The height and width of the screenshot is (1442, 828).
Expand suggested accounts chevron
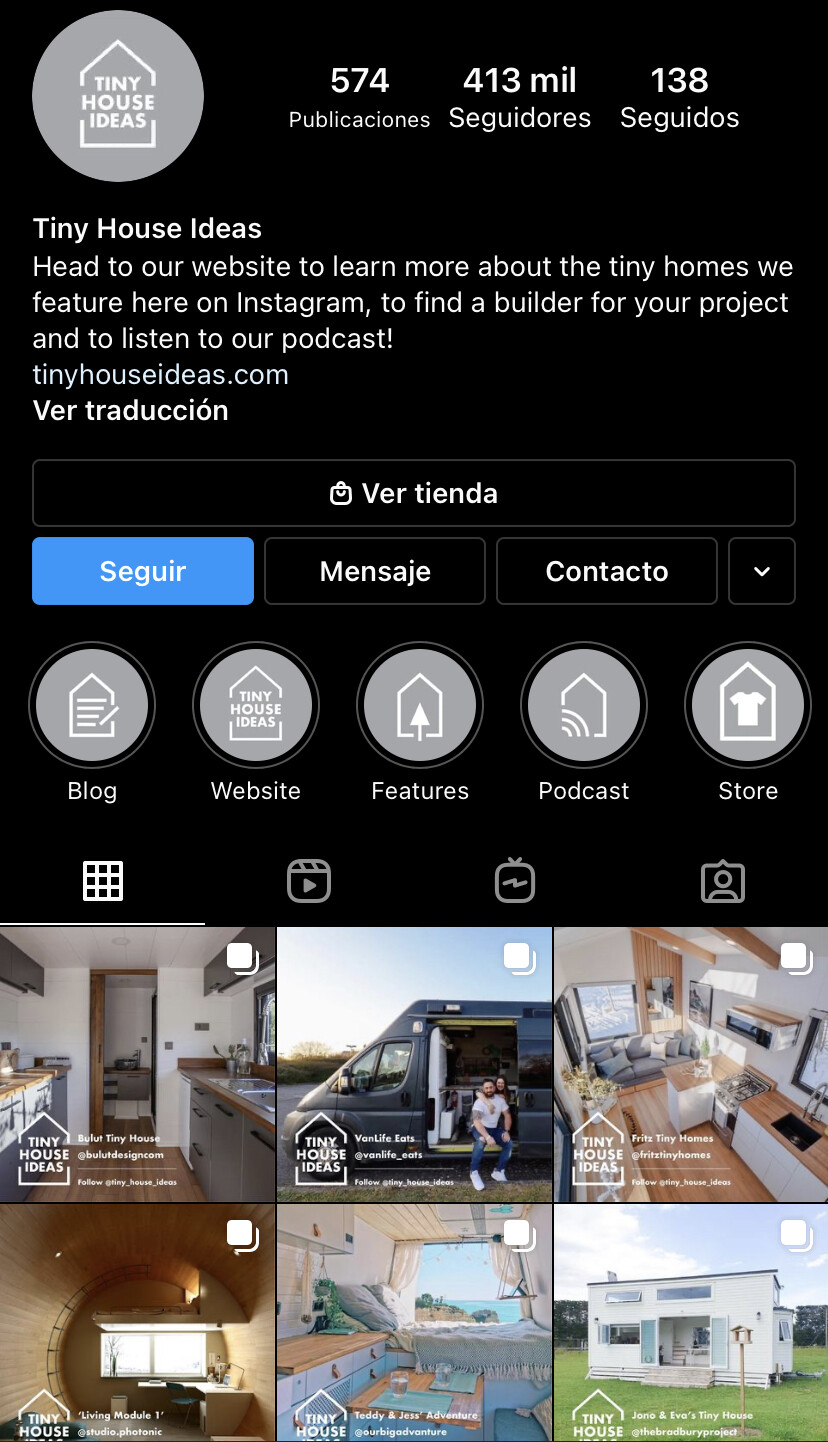tap(762, 571)
